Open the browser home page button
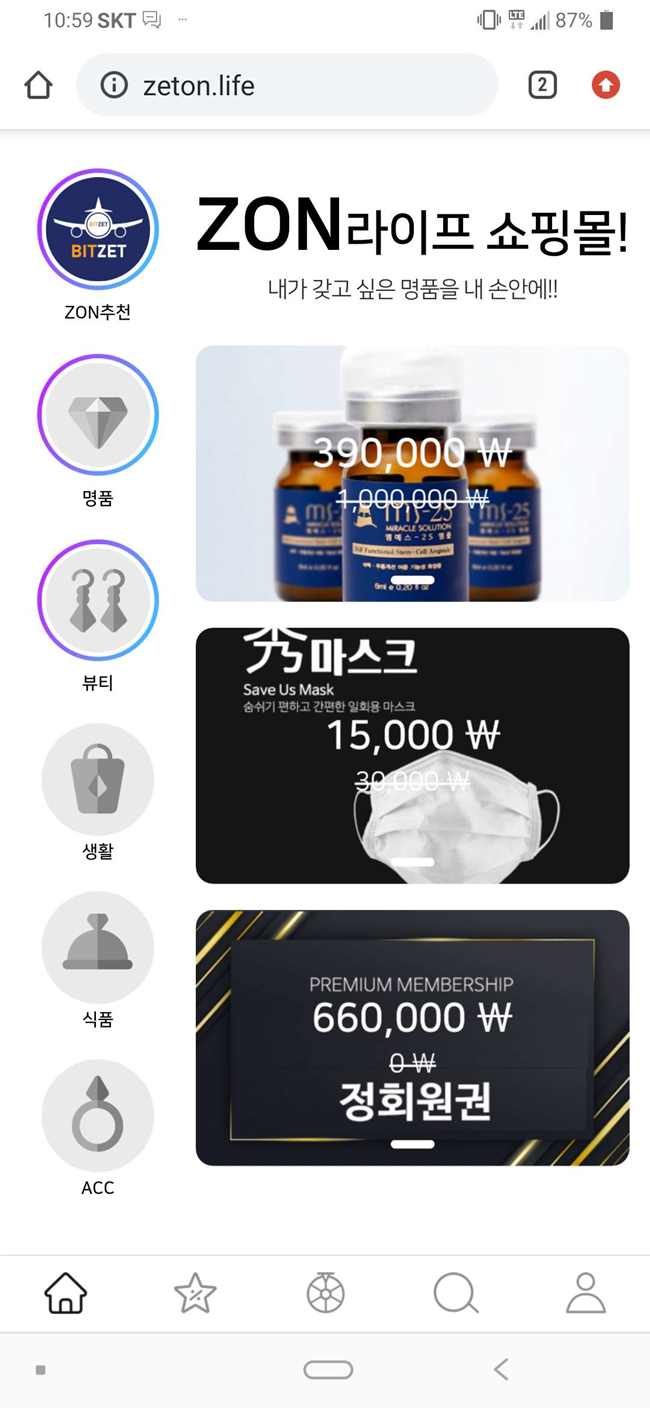The width and height of the screenshot is (650, 1408). (38, 86)
